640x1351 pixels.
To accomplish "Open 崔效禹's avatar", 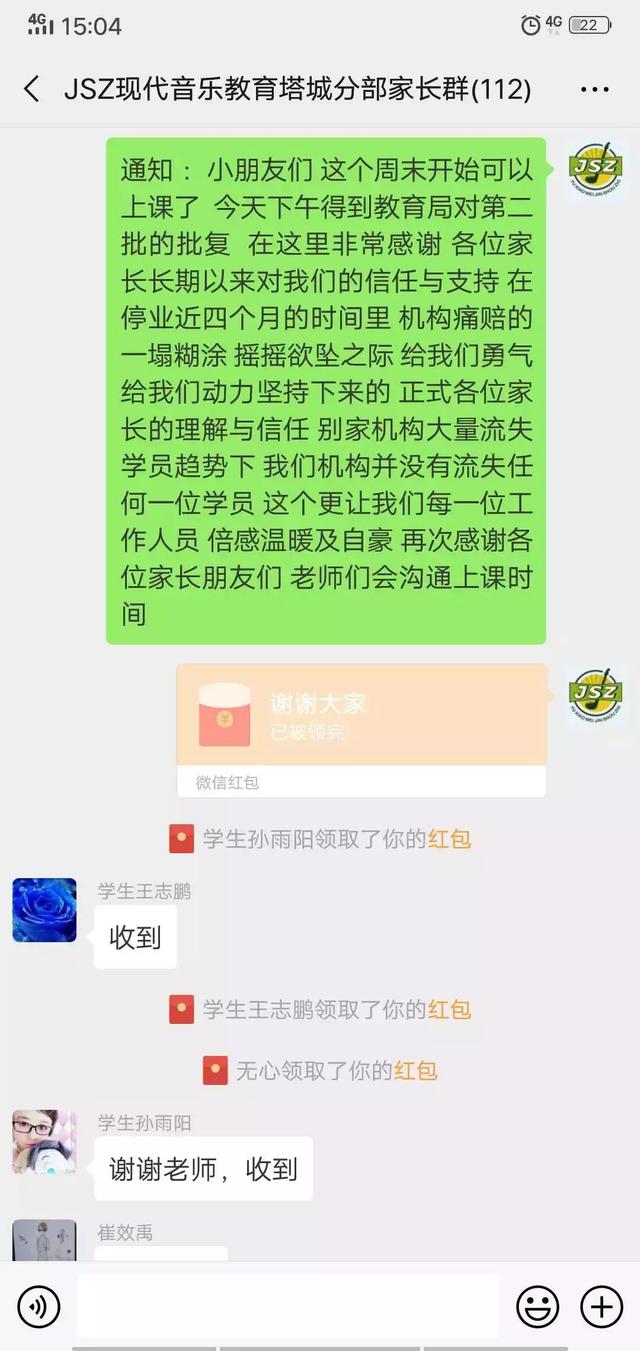I will pos(44,1240).
